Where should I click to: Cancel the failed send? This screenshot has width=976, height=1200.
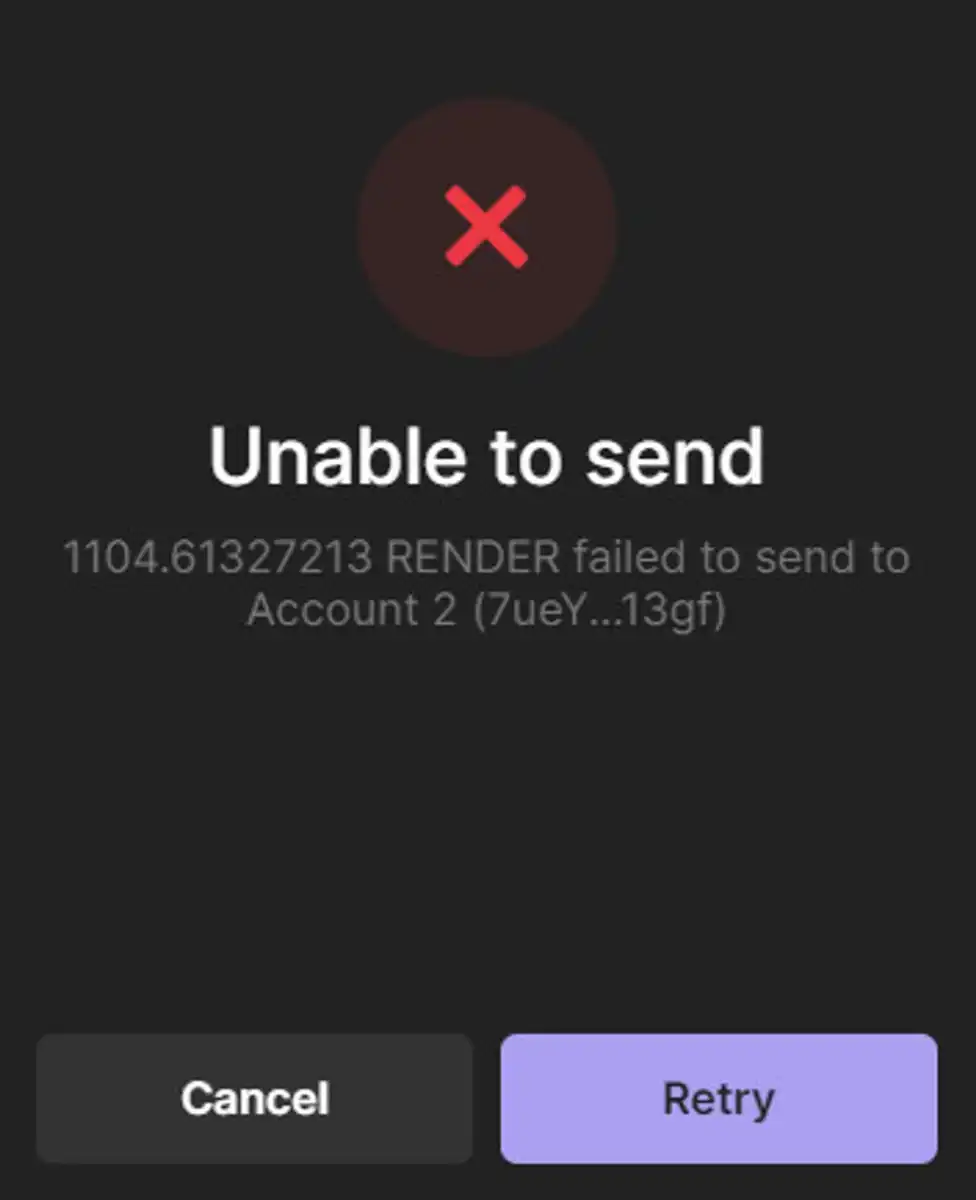[254, 1098]
